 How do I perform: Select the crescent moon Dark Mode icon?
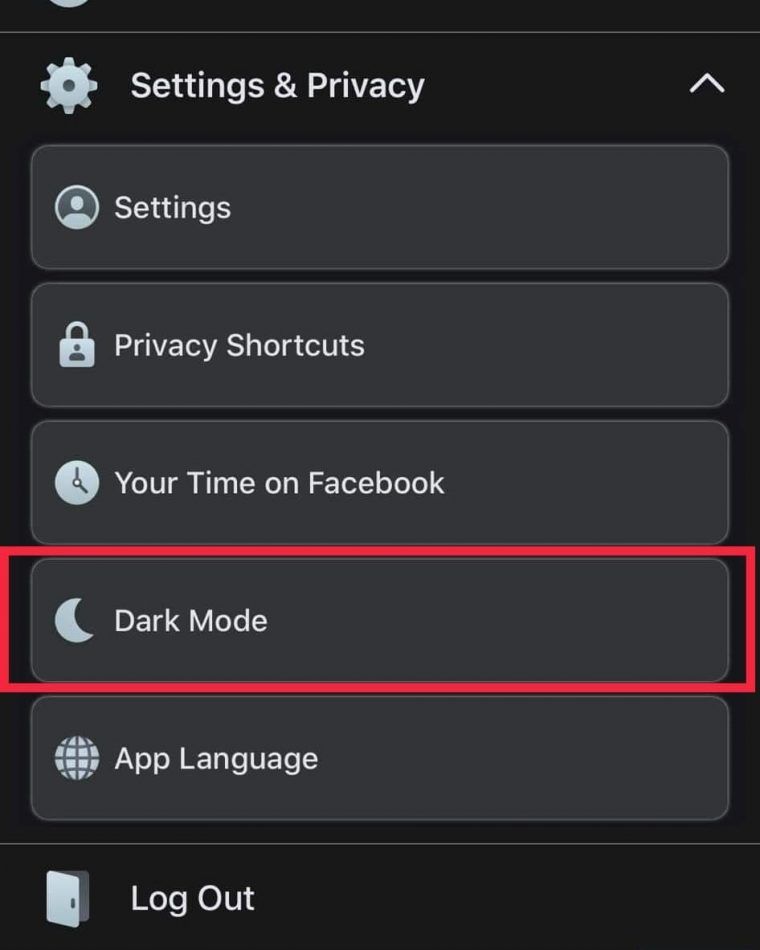point(76,620)
